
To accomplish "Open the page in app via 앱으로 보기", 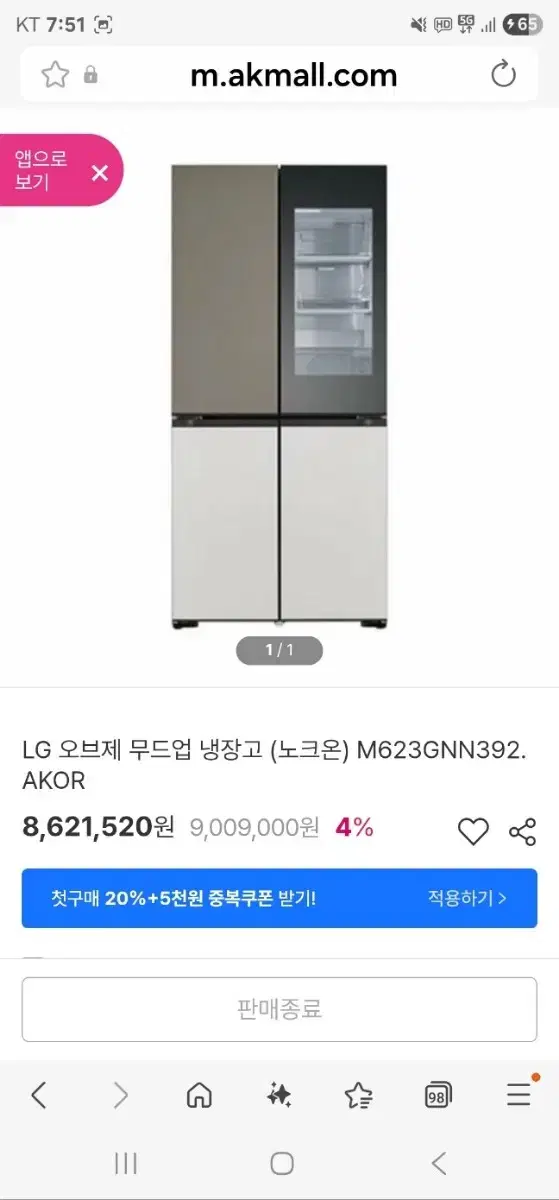I will click(x=40, y=171).
